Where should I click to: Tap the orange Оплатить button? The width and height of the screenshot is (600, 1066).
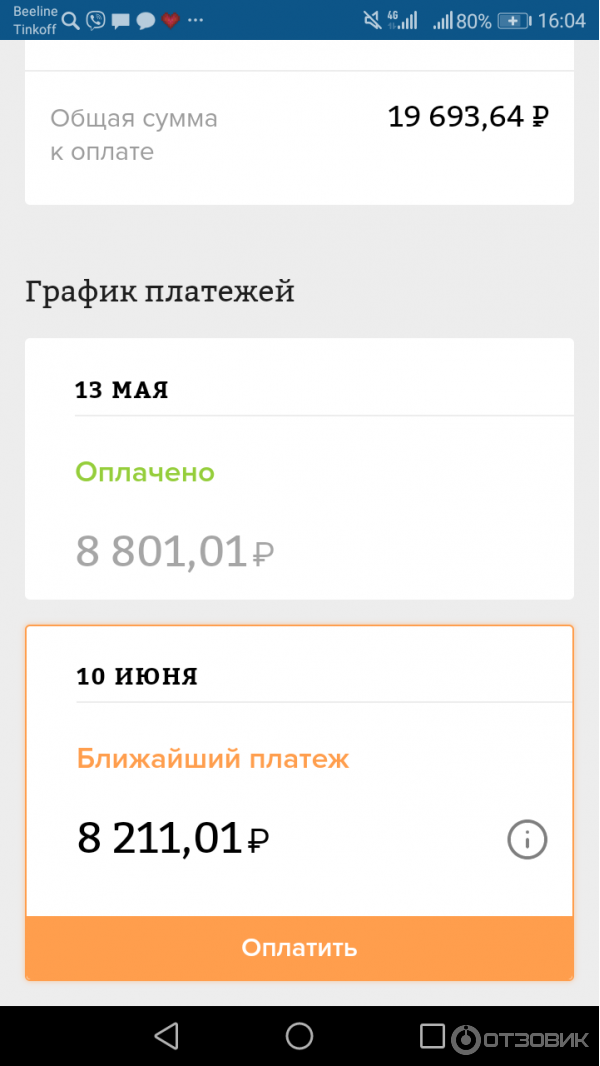click(299, 947)
